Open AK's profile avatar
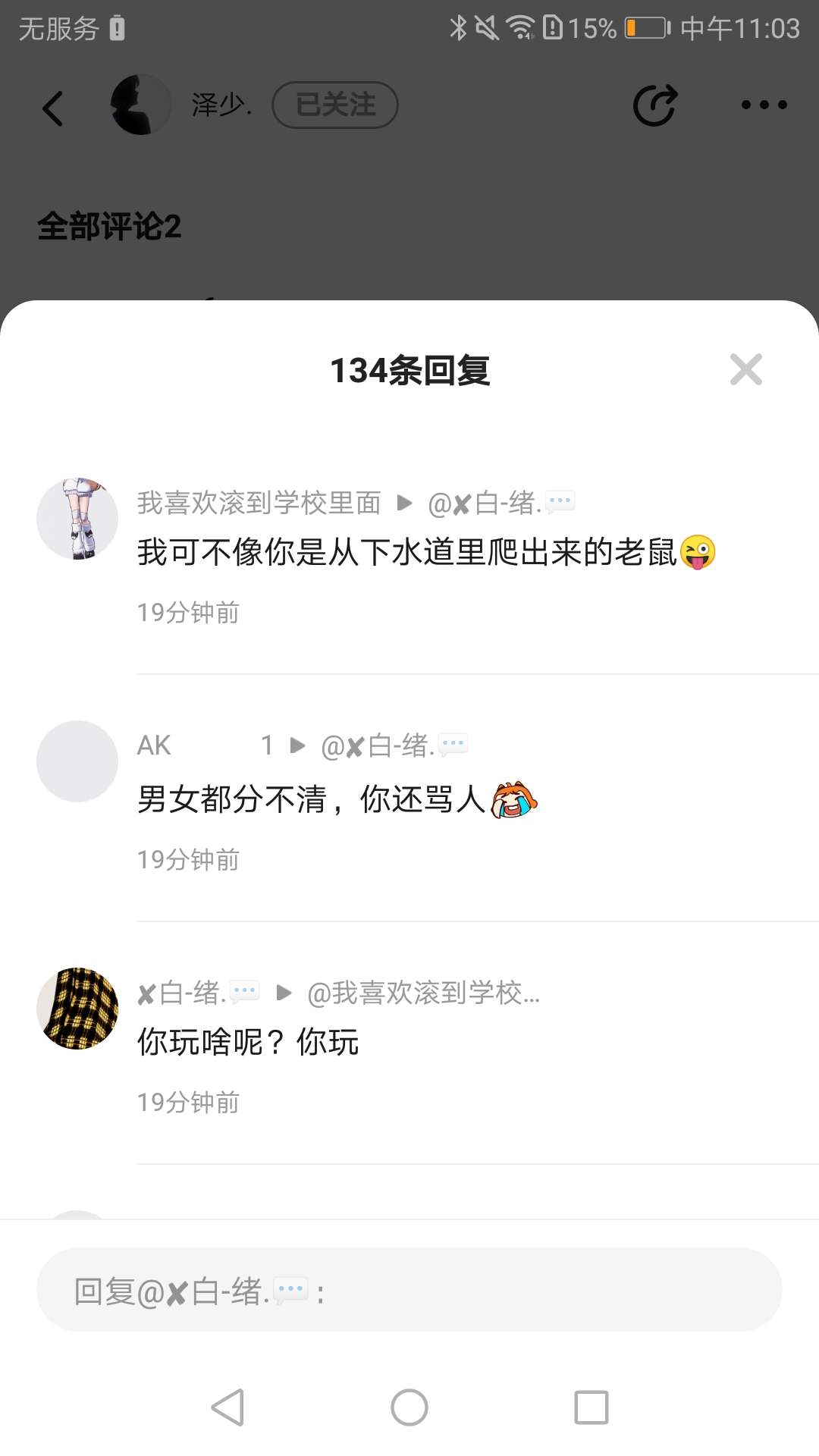Screen dimensions: 819x1456 [77, 761]
